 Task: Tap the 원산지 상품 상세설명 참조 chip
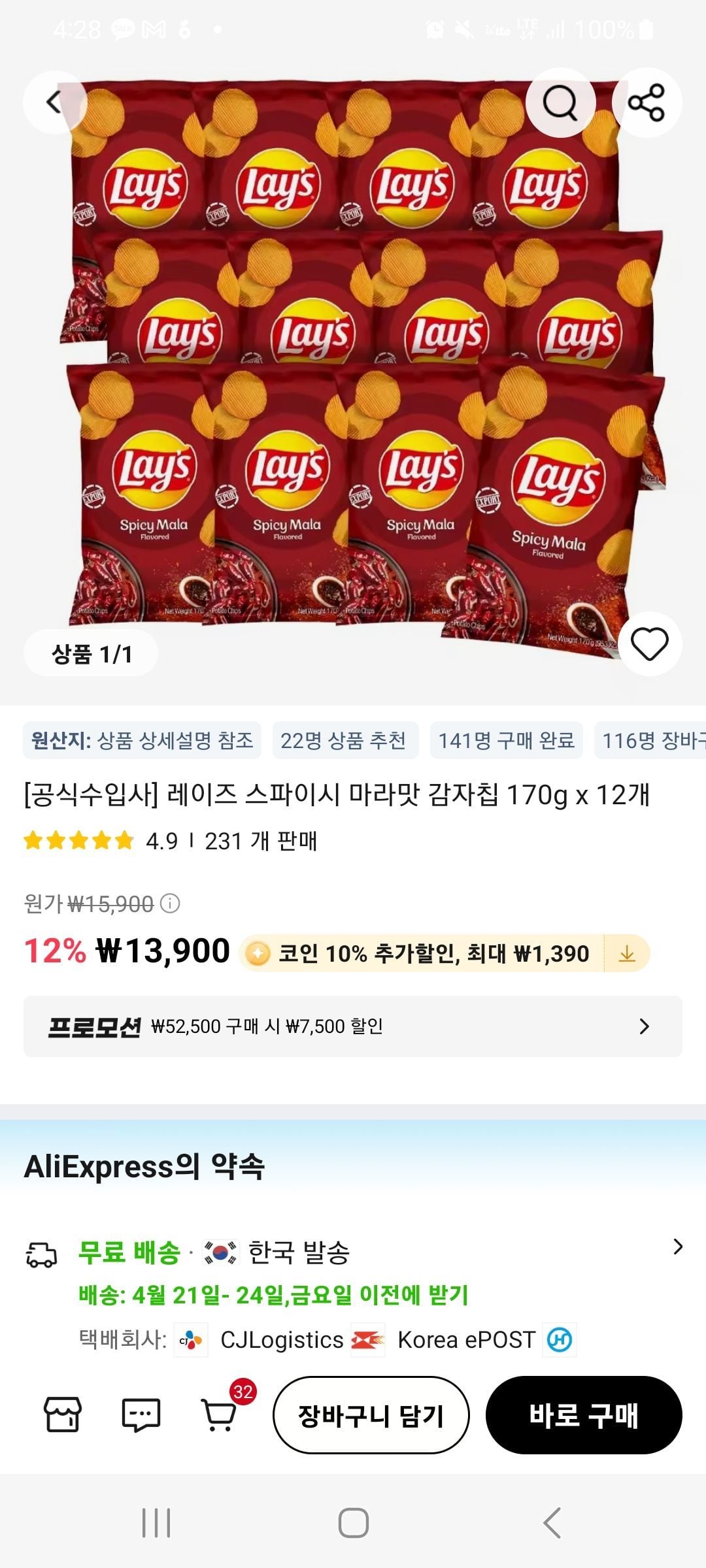pos(142,740)
